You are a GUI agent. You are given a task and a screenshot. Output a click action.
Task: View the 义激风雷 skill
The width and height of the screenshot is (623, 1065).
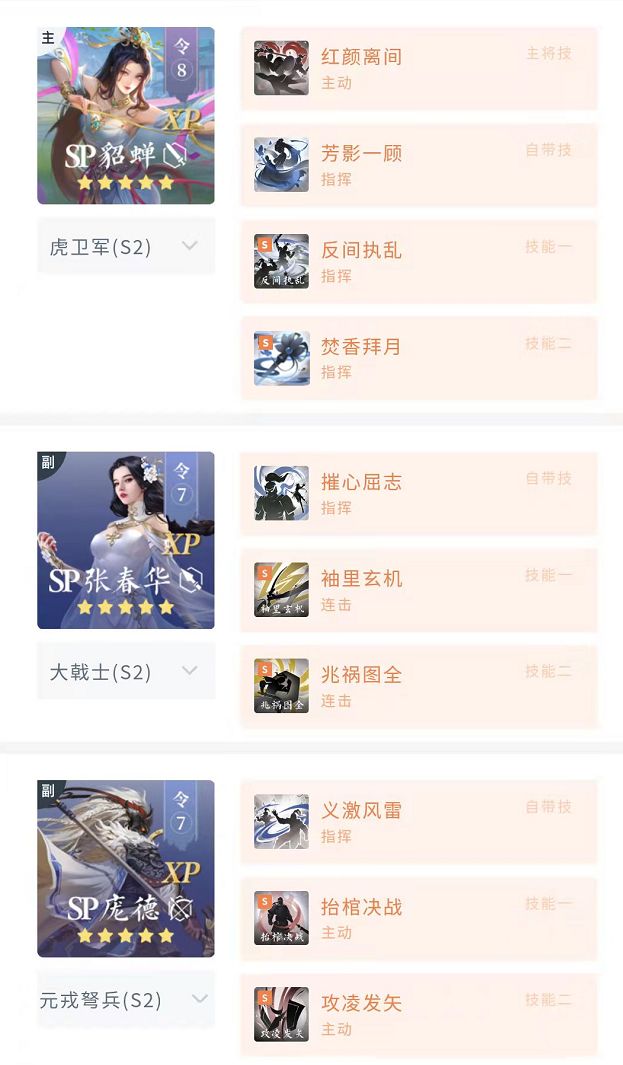point(419,822)
